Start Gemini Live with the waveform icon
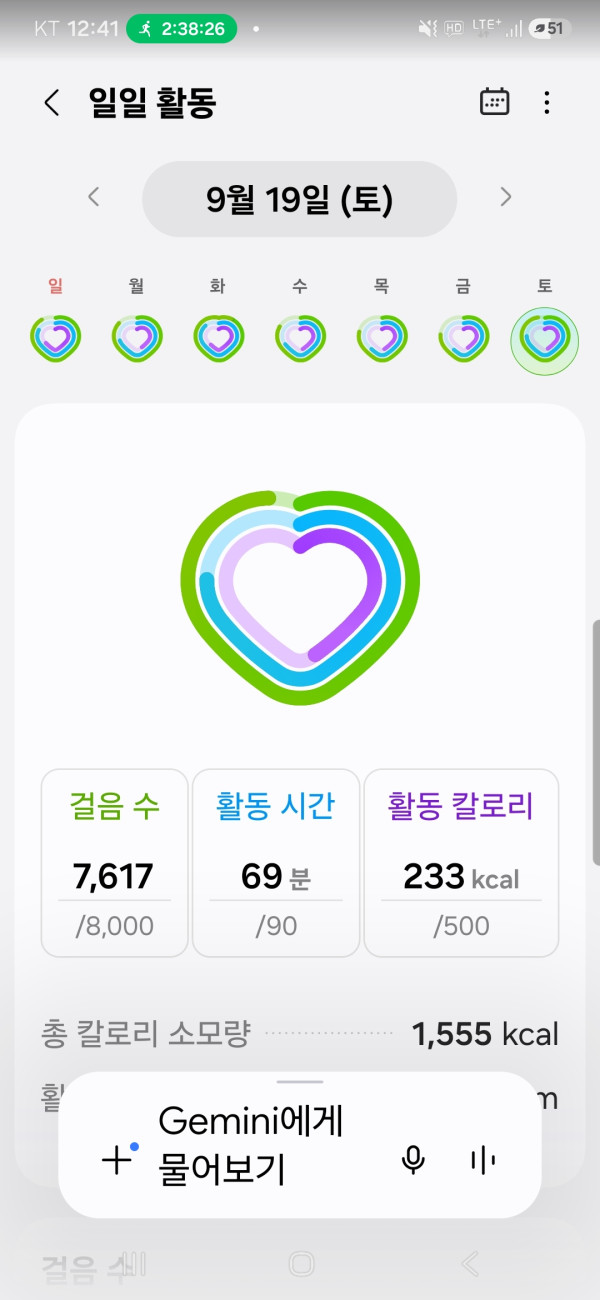Viewport: 600px width, 1300px height. pos(482,1160)
